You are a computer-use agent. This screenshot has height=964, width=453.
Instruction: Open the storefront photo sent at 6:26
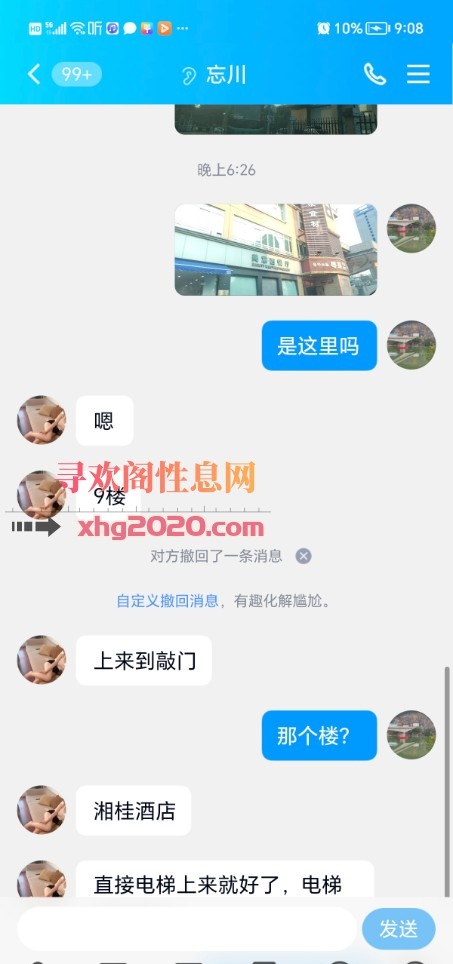pos(275,250)
